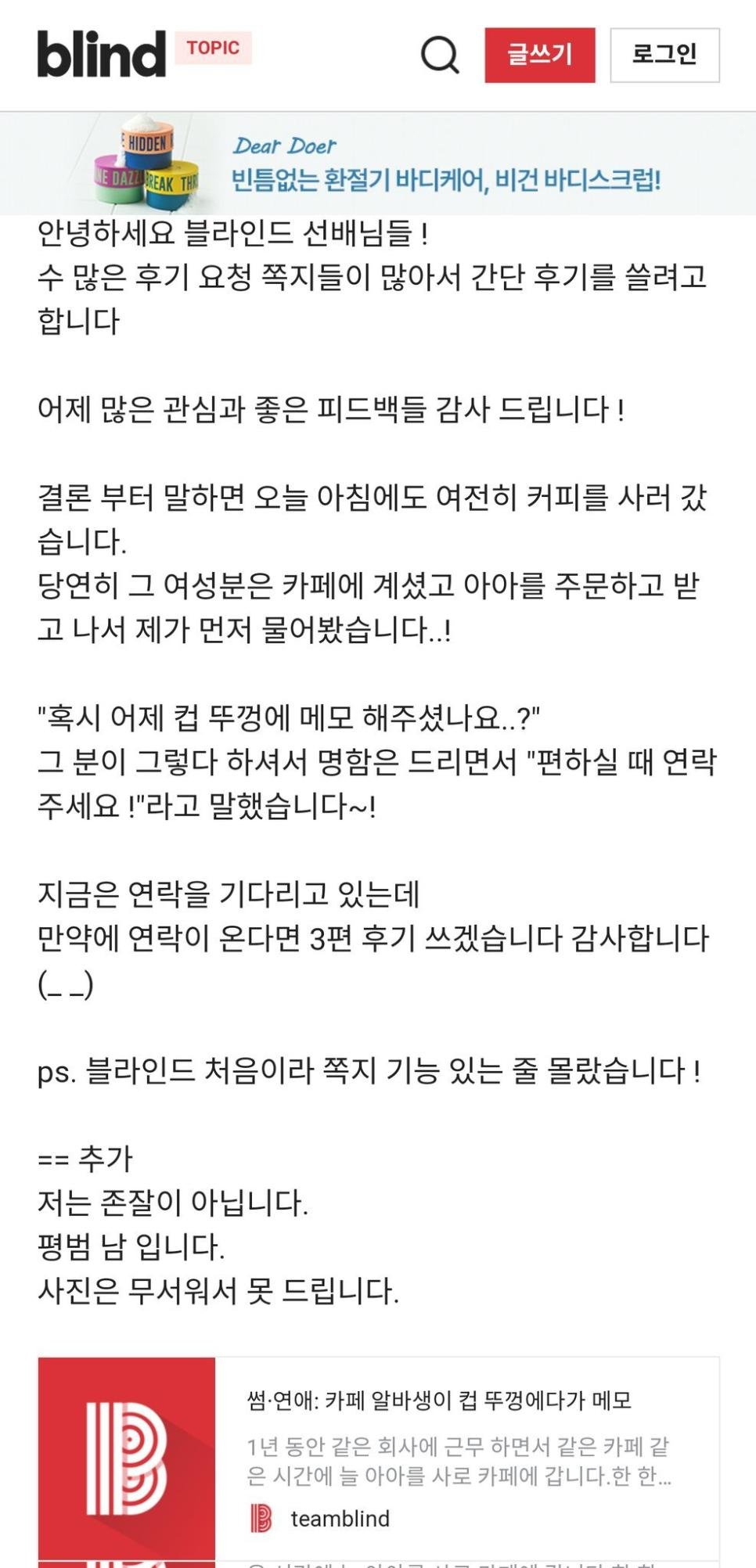The width and height of the screenshot is (756, 1568).
Task: Go to Blind home via logo
Action: pos(102,55)
